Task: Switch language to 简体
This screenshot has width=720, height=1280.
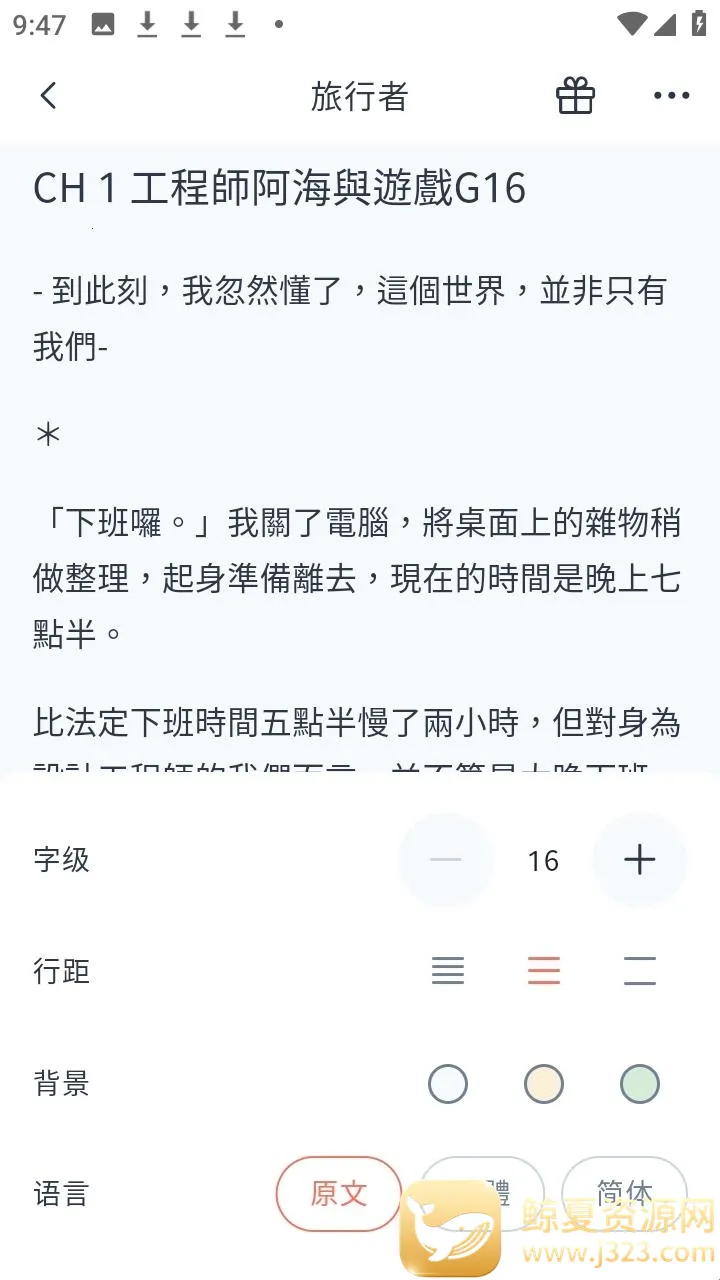Action: coord(625,1180)
